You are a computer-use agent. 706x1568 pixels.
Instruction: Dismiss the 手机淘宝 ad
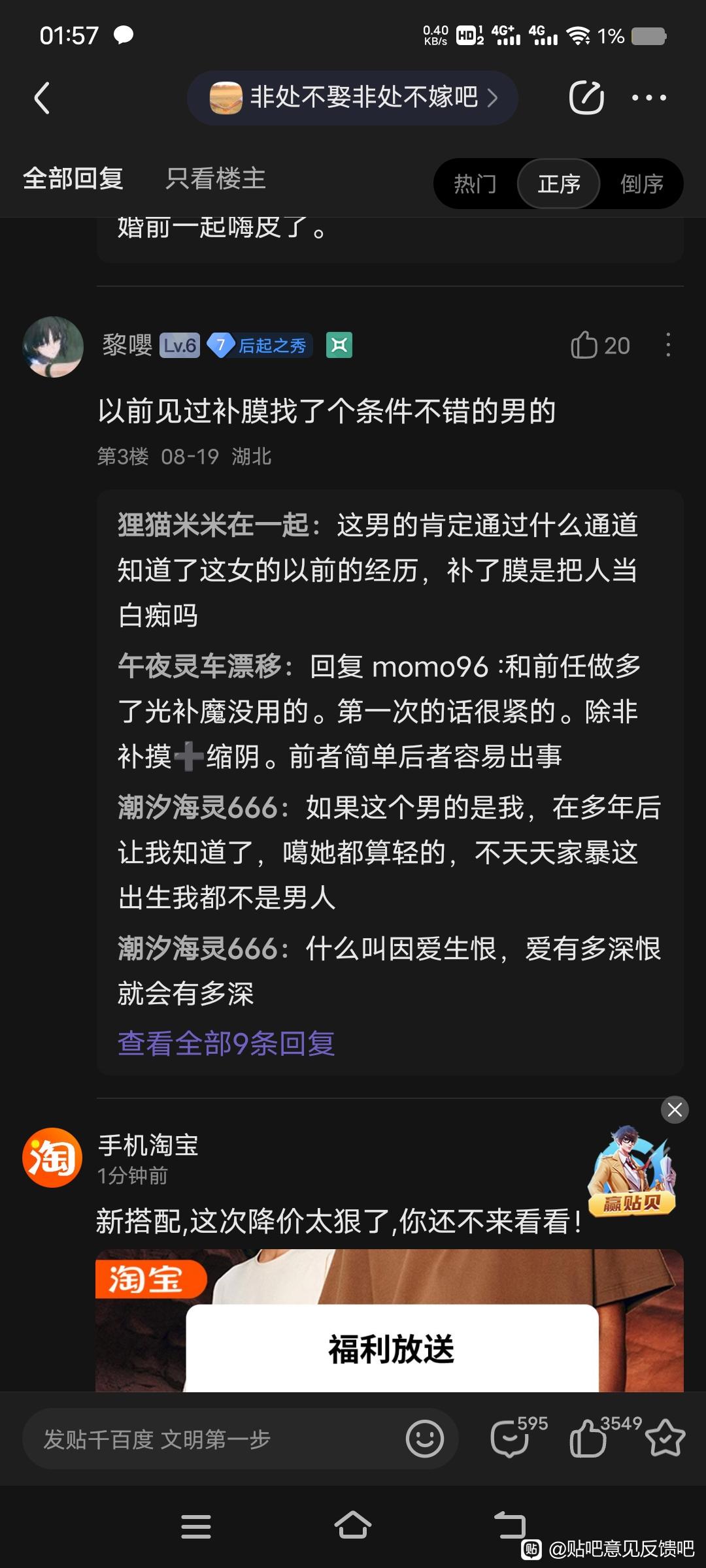coord(675,1109)
